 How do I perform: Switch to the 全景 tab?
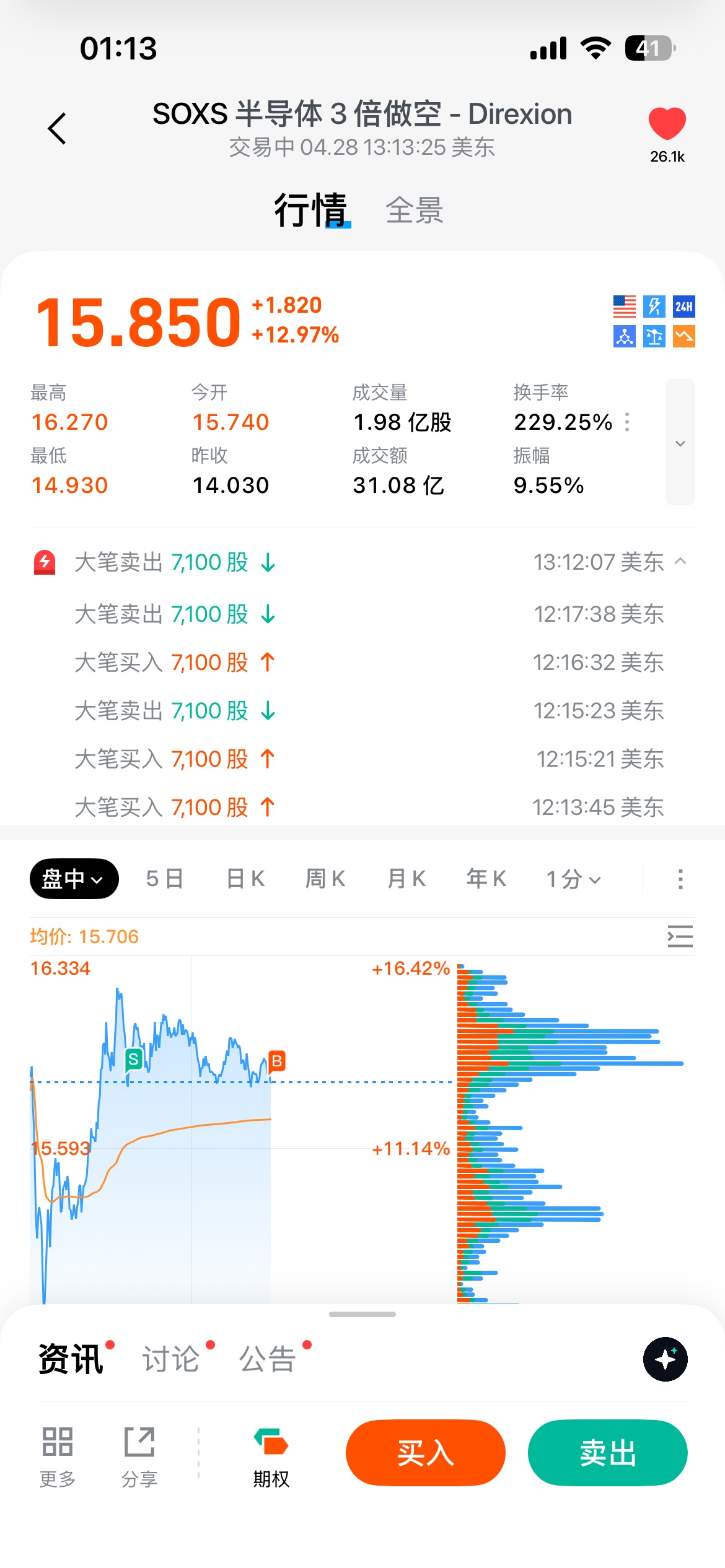[414, 211]
